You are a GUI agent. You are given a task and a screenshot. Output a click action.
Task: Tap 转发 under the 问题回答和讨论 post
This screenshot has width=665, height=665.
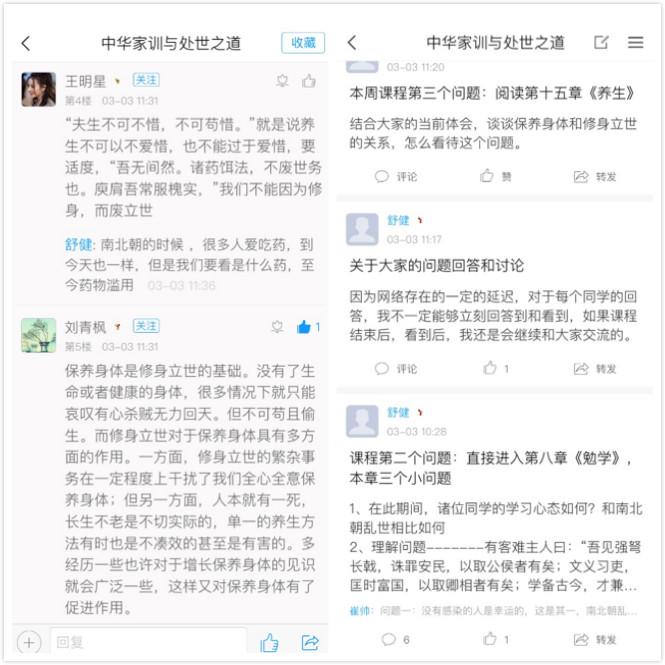(x=596, y=368)
